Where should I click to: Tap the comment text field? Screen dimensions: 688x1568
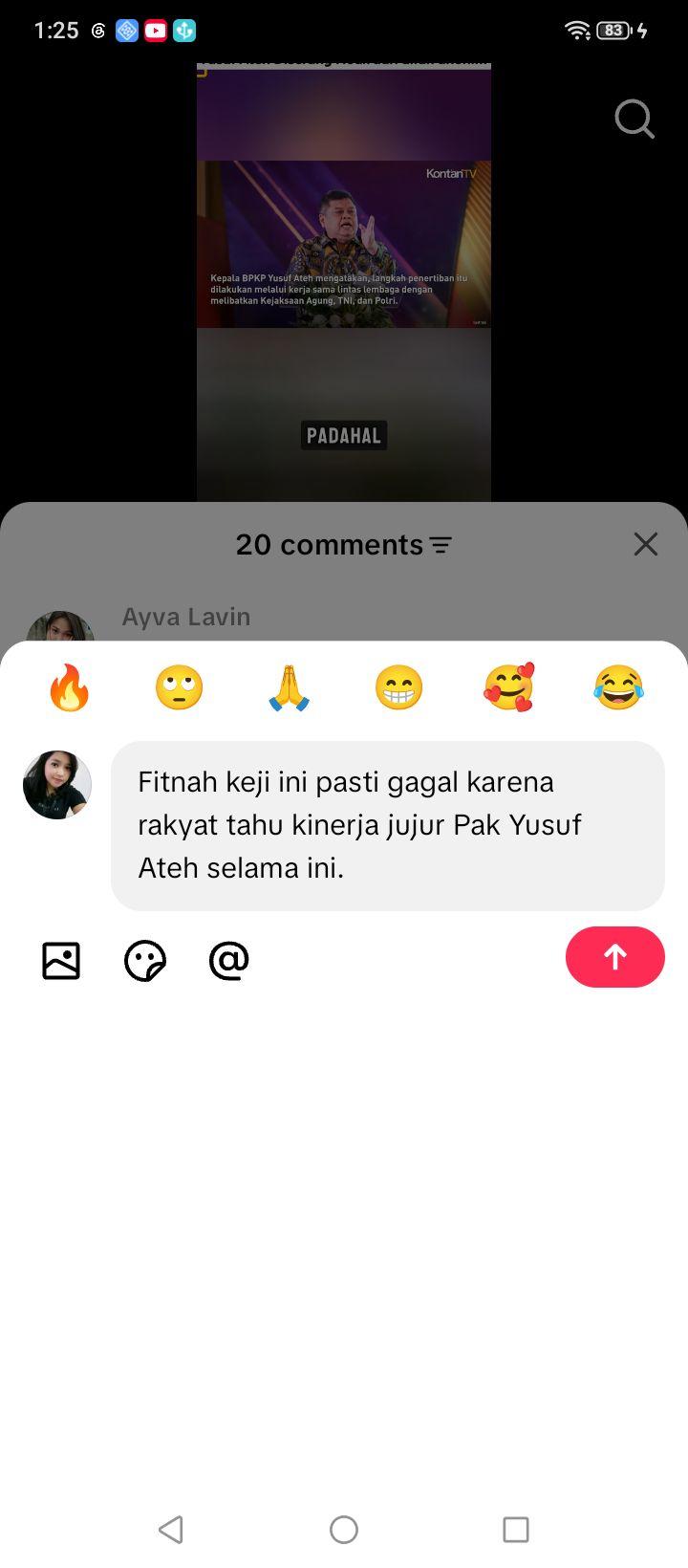388,826
